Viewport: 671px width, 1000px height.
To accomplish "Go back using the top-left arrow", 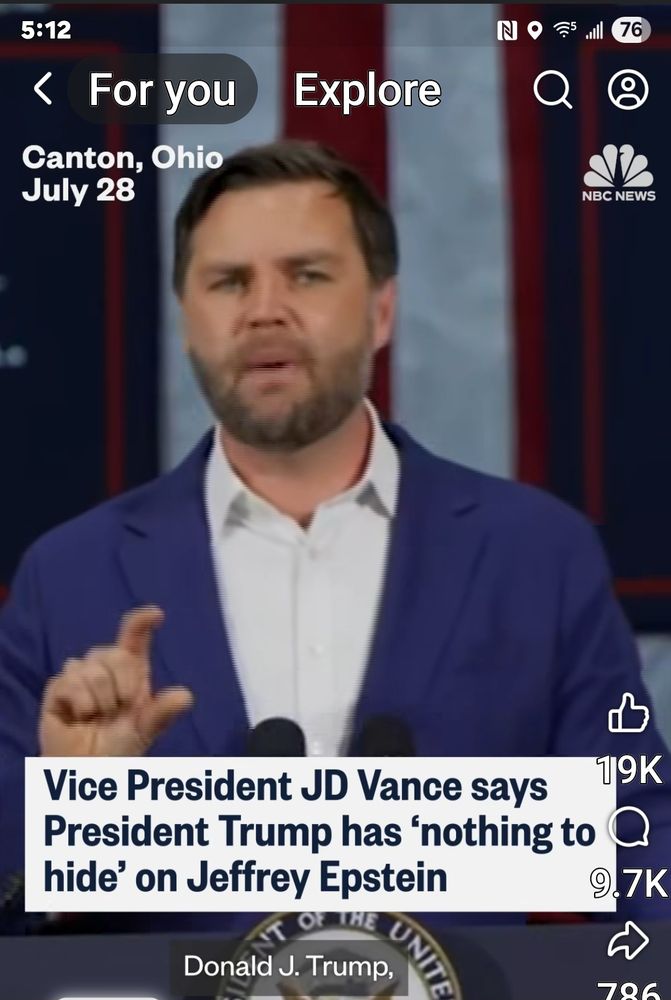I will [x=41, y=90].
